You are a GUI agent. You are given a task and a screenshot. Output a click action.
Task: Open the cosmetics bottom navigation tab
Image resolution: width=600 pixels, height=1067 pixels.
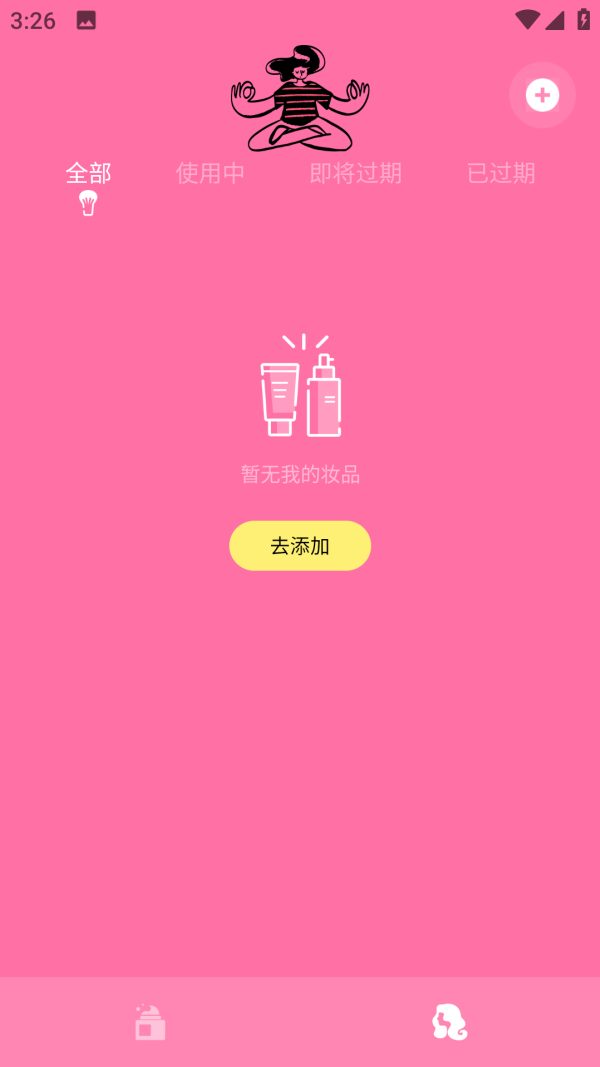coord(150,1022)
